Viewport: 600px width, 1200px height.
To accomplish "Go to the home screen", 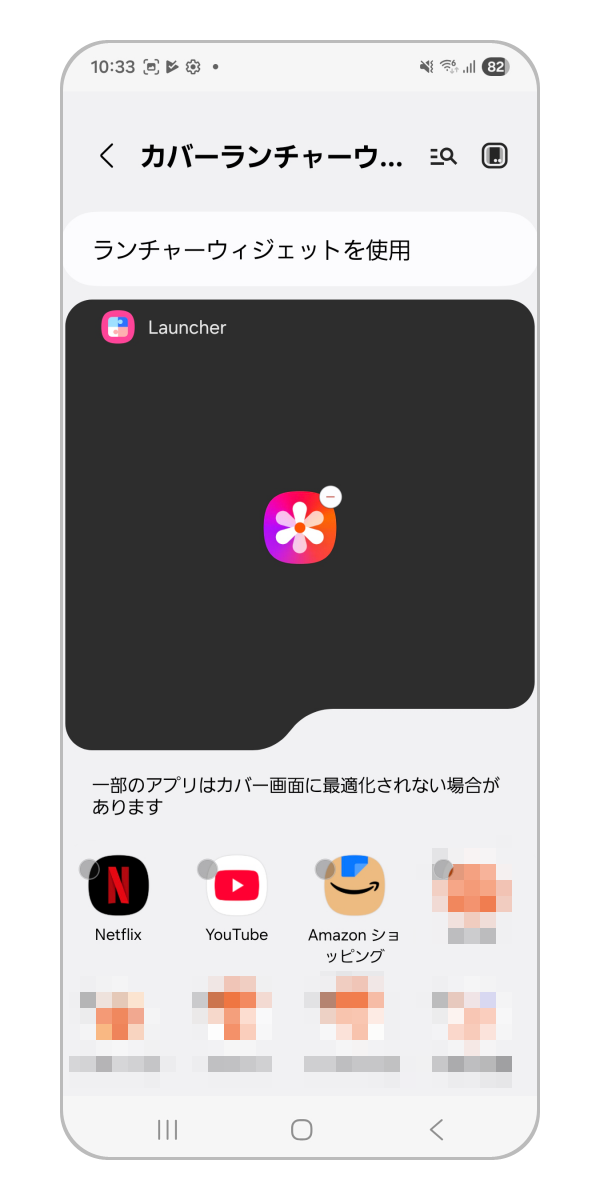I will pyautogui.click(x=301, y=1129).
